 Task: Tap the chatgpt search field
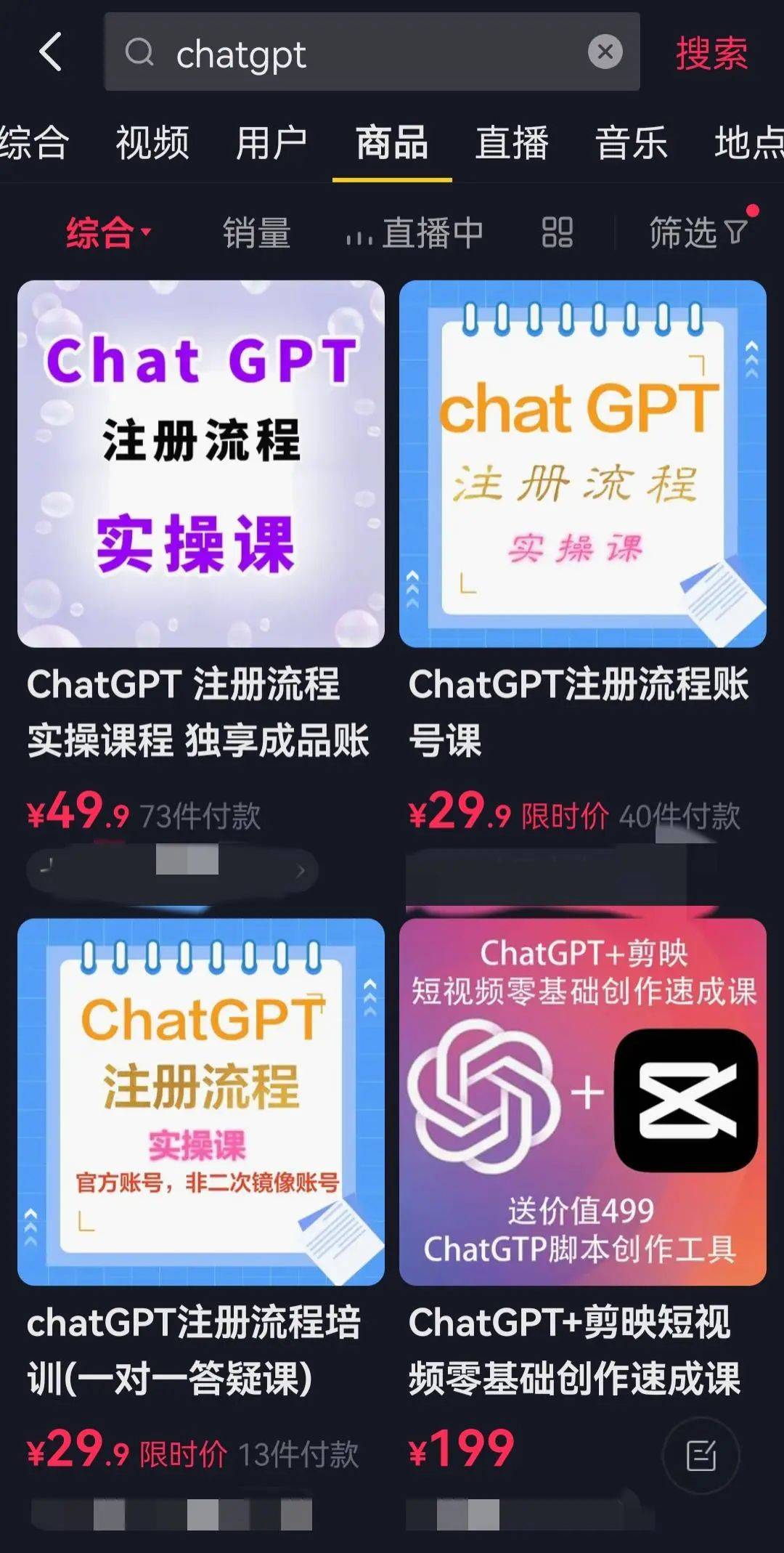(x=363, y=52)
